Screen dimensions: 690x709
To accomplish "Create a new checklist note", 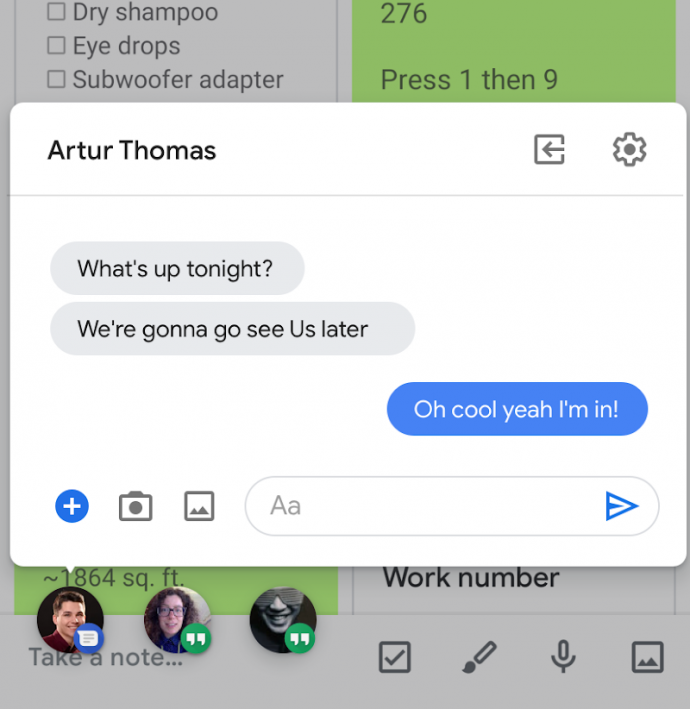I will pyautogui.click(x=394, y=657).
